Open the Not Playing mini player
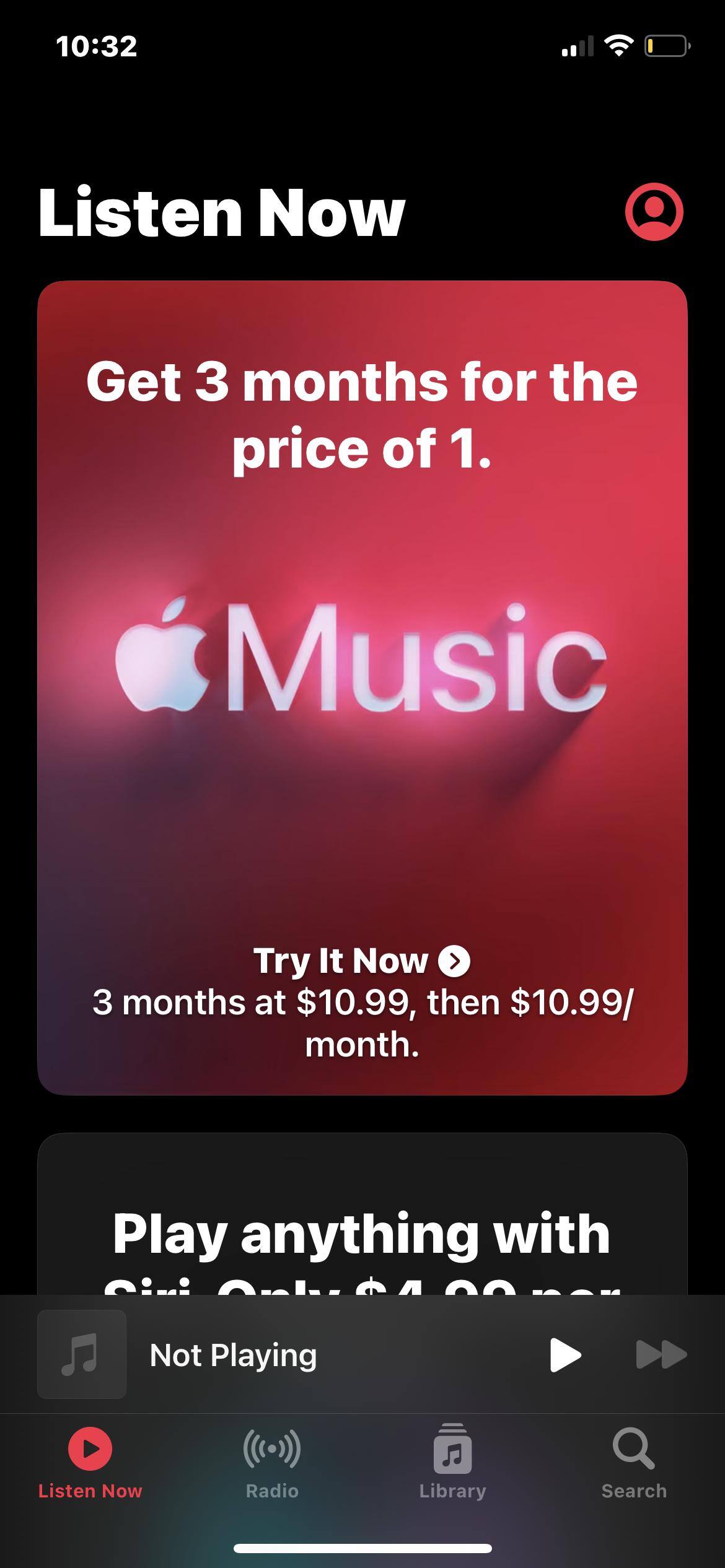 click(x=233, y=1354)
